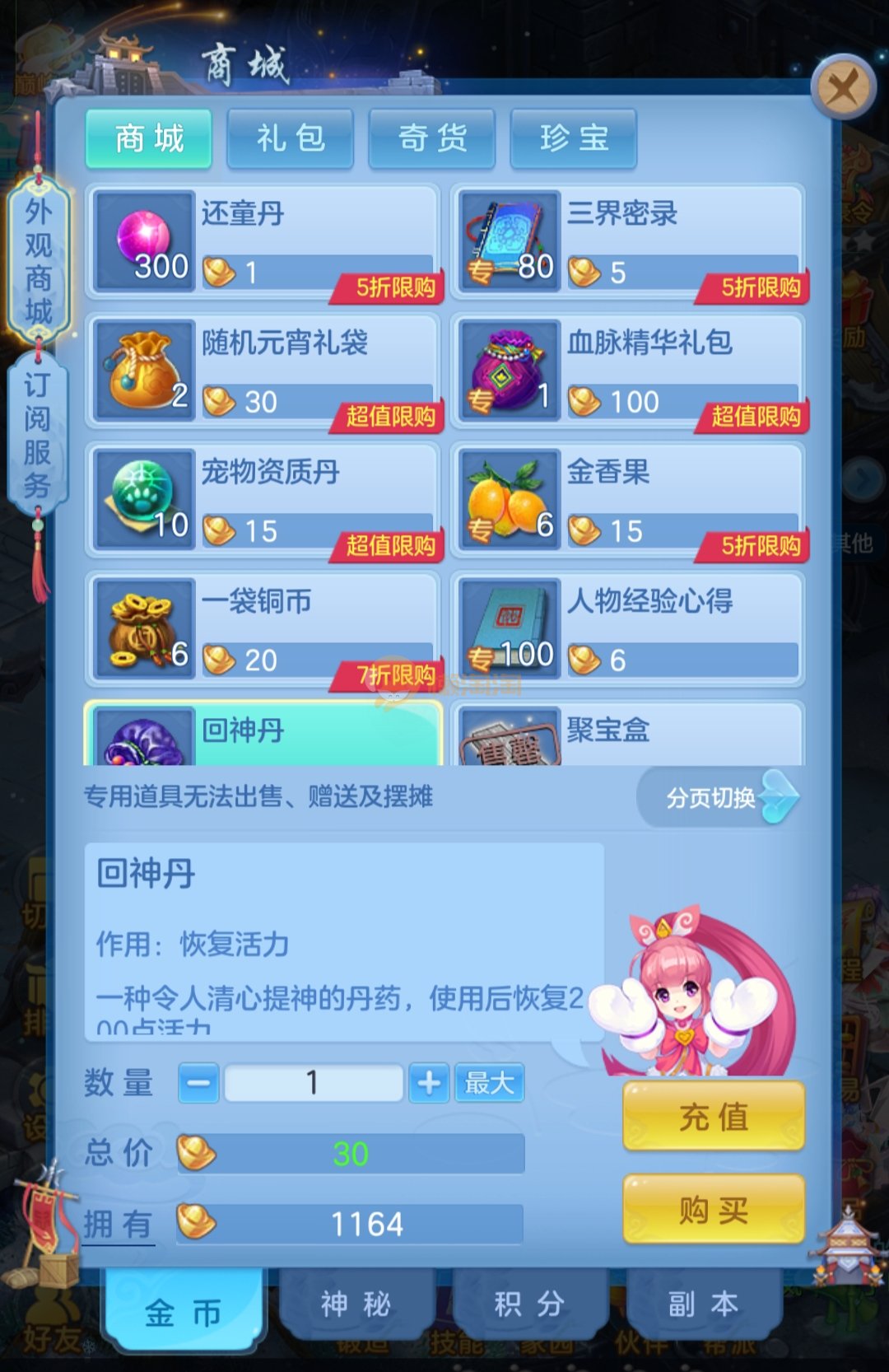Tap 购买 to buy 回神丹
The height and width of the screenshot is (1372, 889).
tap(713, 1211)
